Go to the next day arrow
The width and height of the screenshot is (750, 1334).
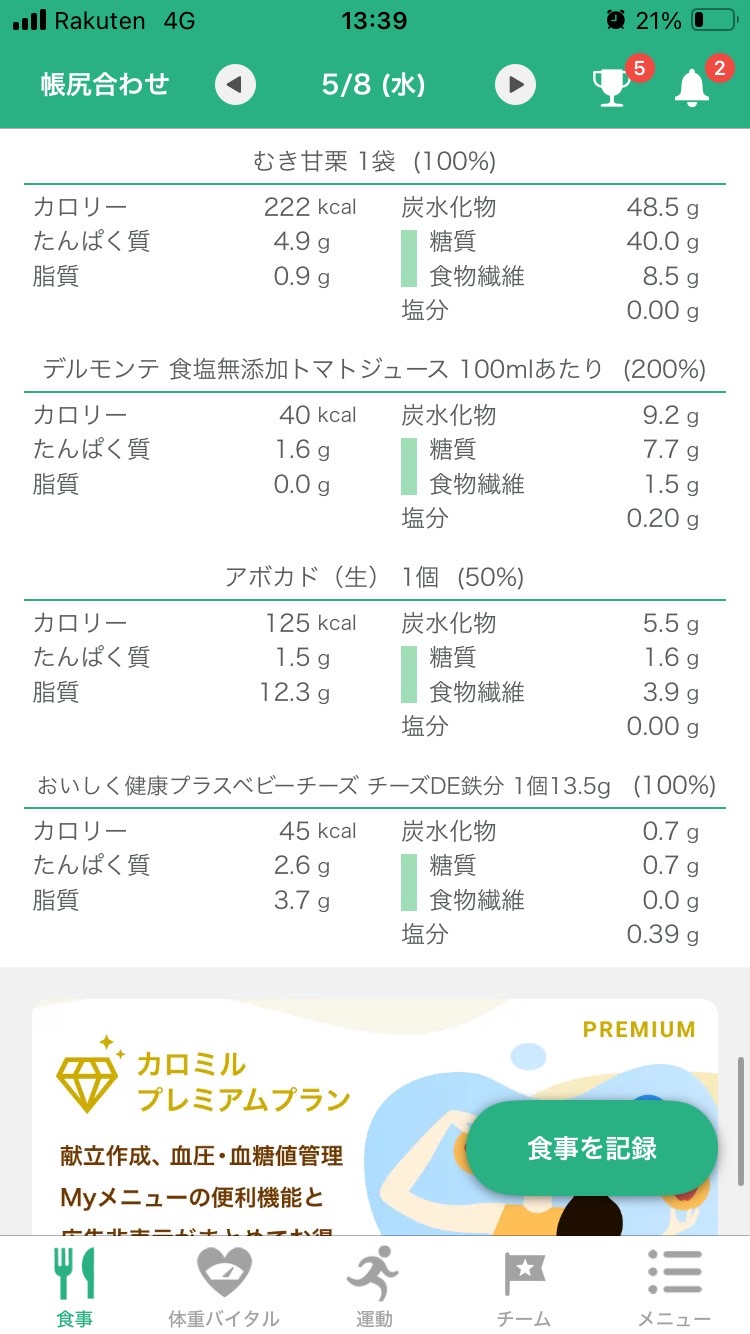coord(515,85)
